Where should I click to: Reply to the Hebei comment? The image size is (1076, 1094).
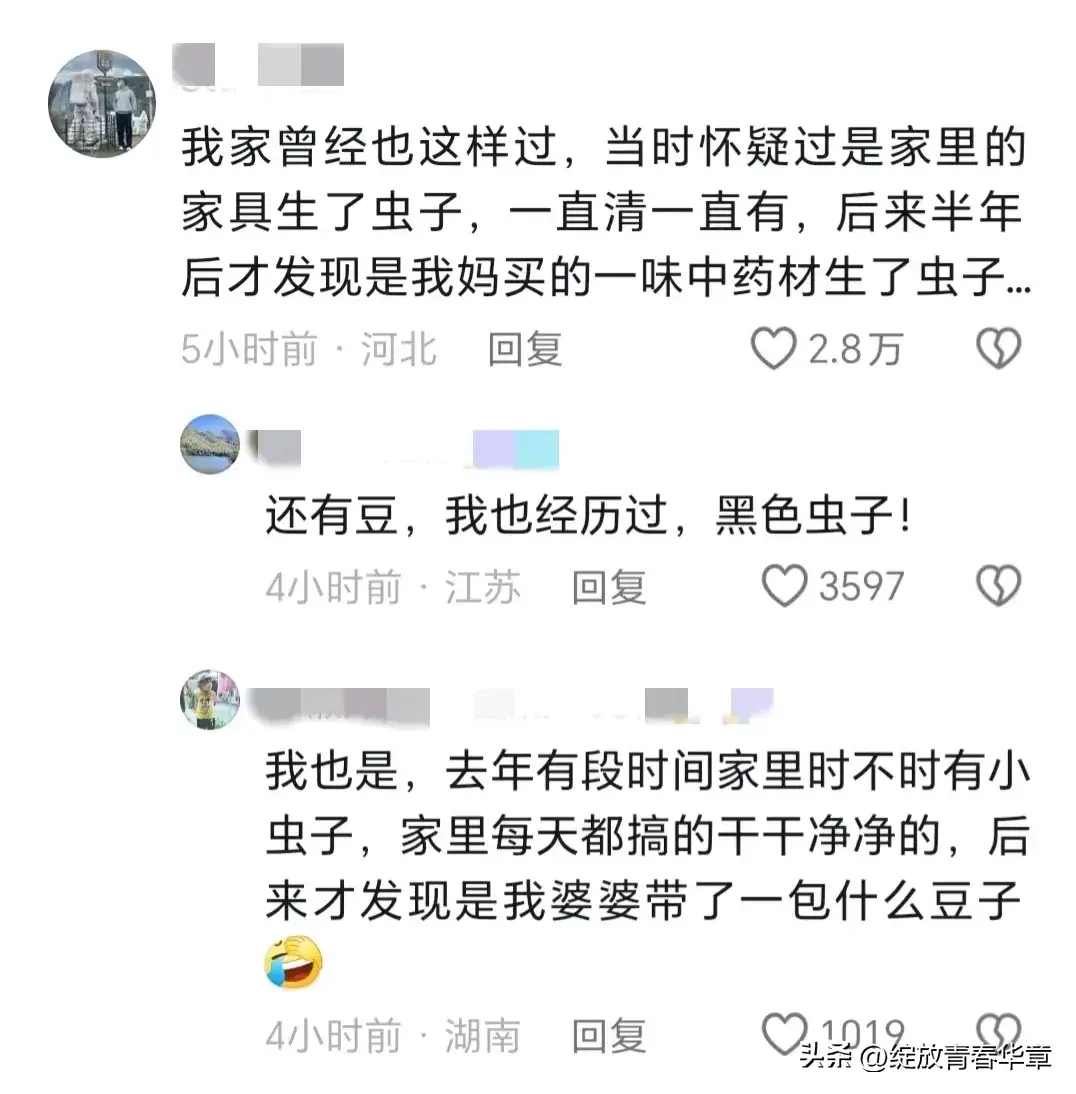pos(525,349)
